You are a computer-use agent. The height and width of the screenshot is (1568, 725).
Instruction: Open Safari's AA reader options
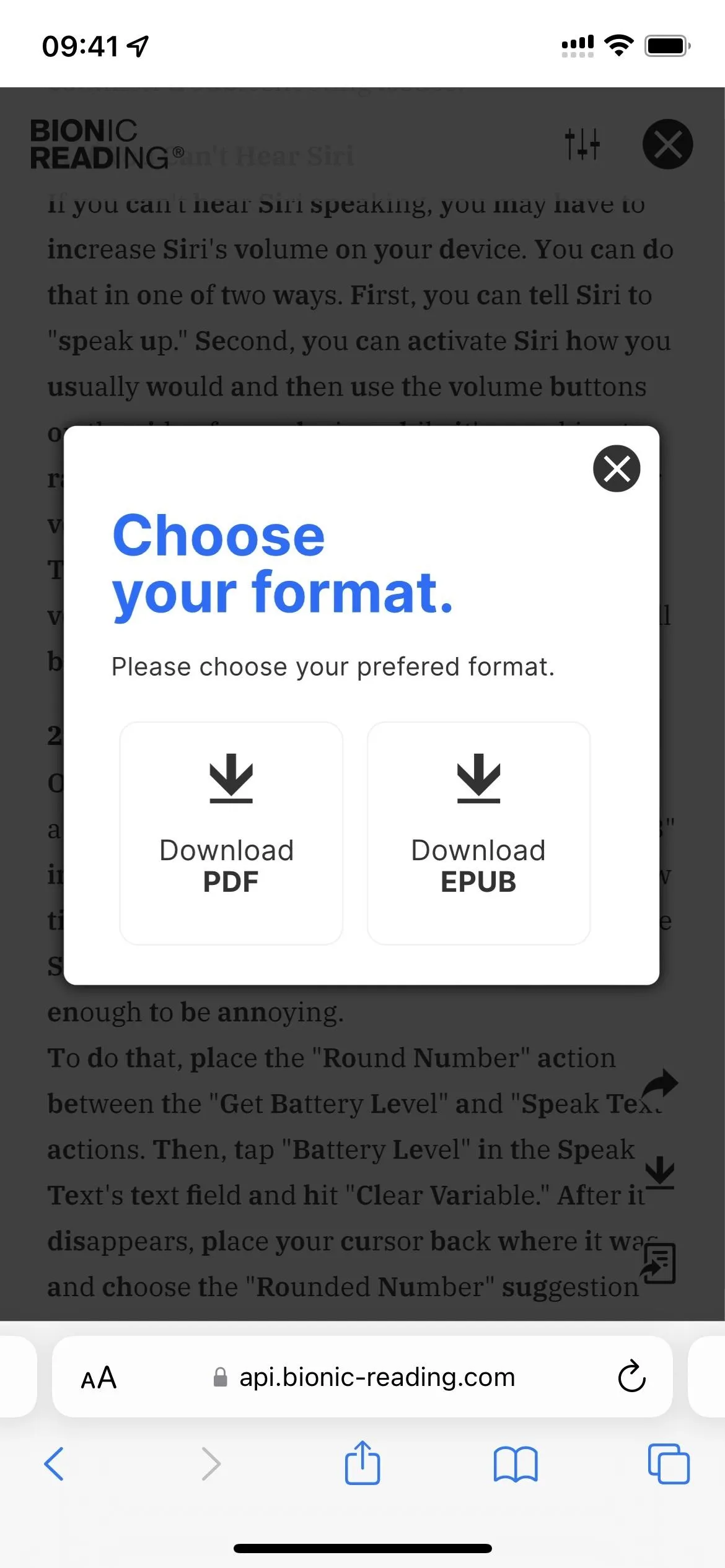click(x=99, y=1377)
